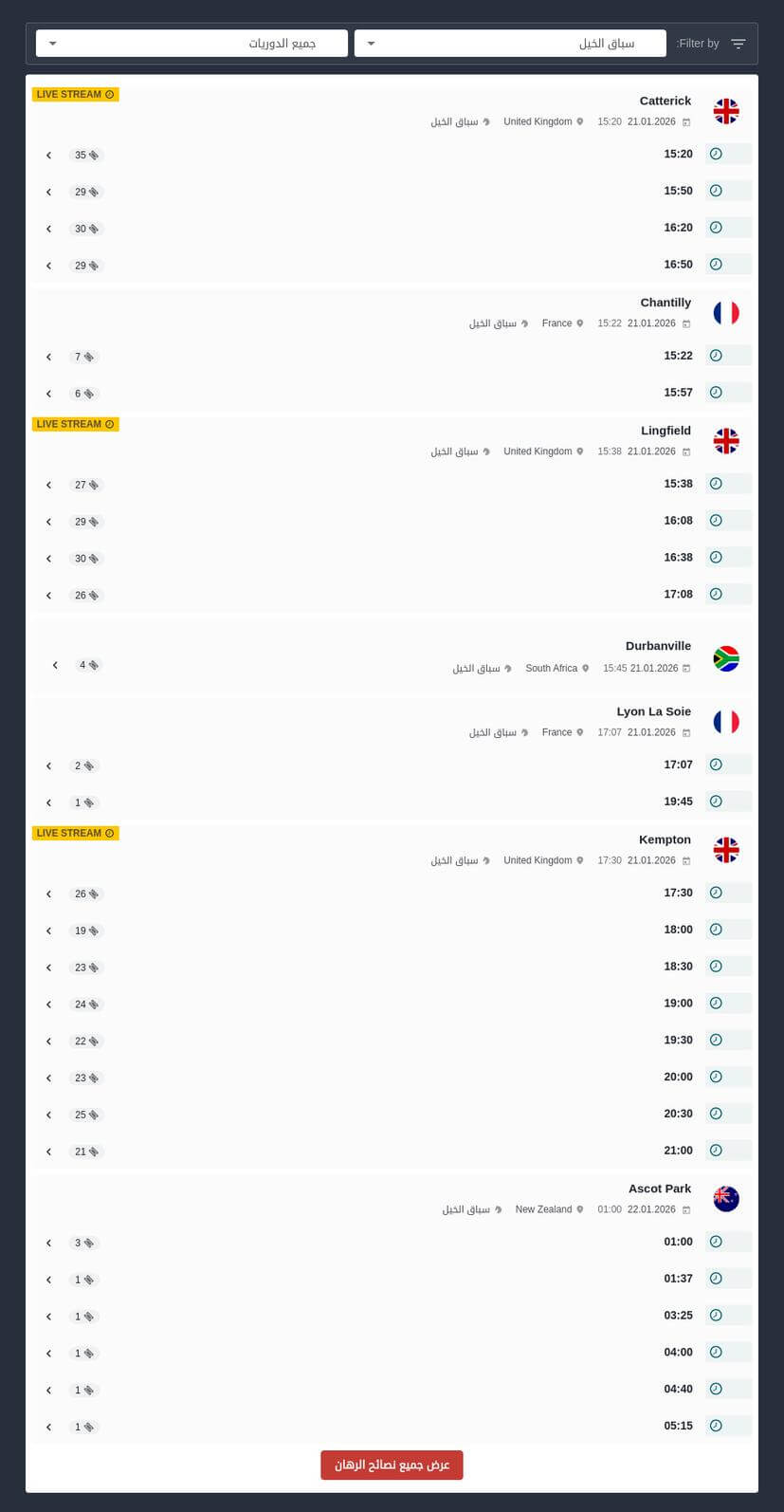
Task: Open the "جميع الدوريات" dropdown
Action: (x=191, y=43)
